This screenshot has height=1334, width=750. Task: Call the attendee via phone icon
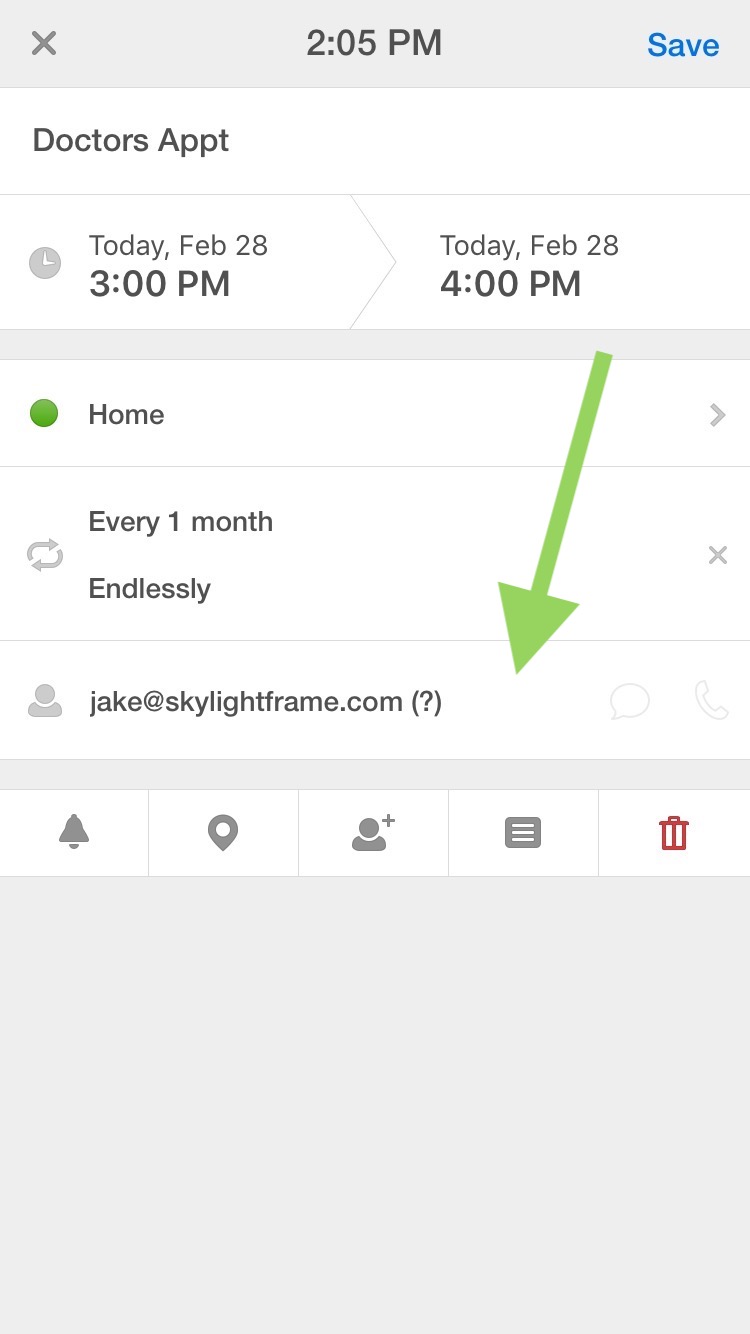[x=711, y=702]
